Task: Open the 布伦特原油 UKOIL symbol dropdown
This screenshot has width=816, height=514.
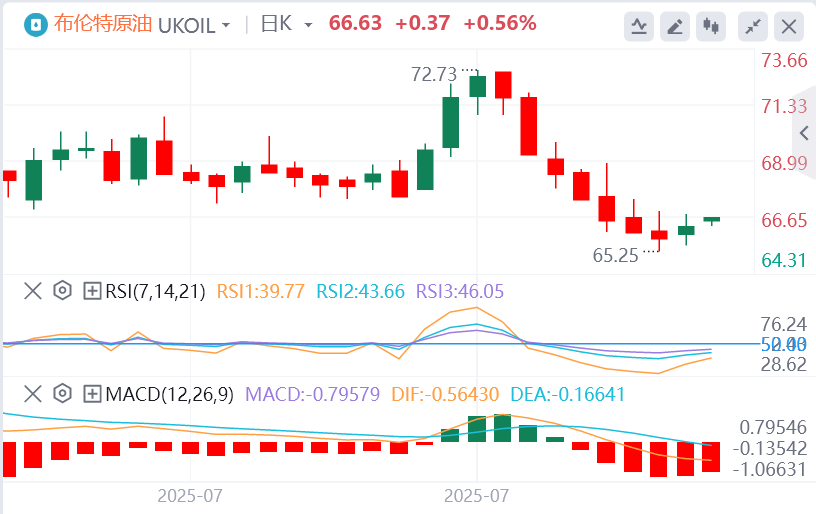Action: (x=226, y=24)
